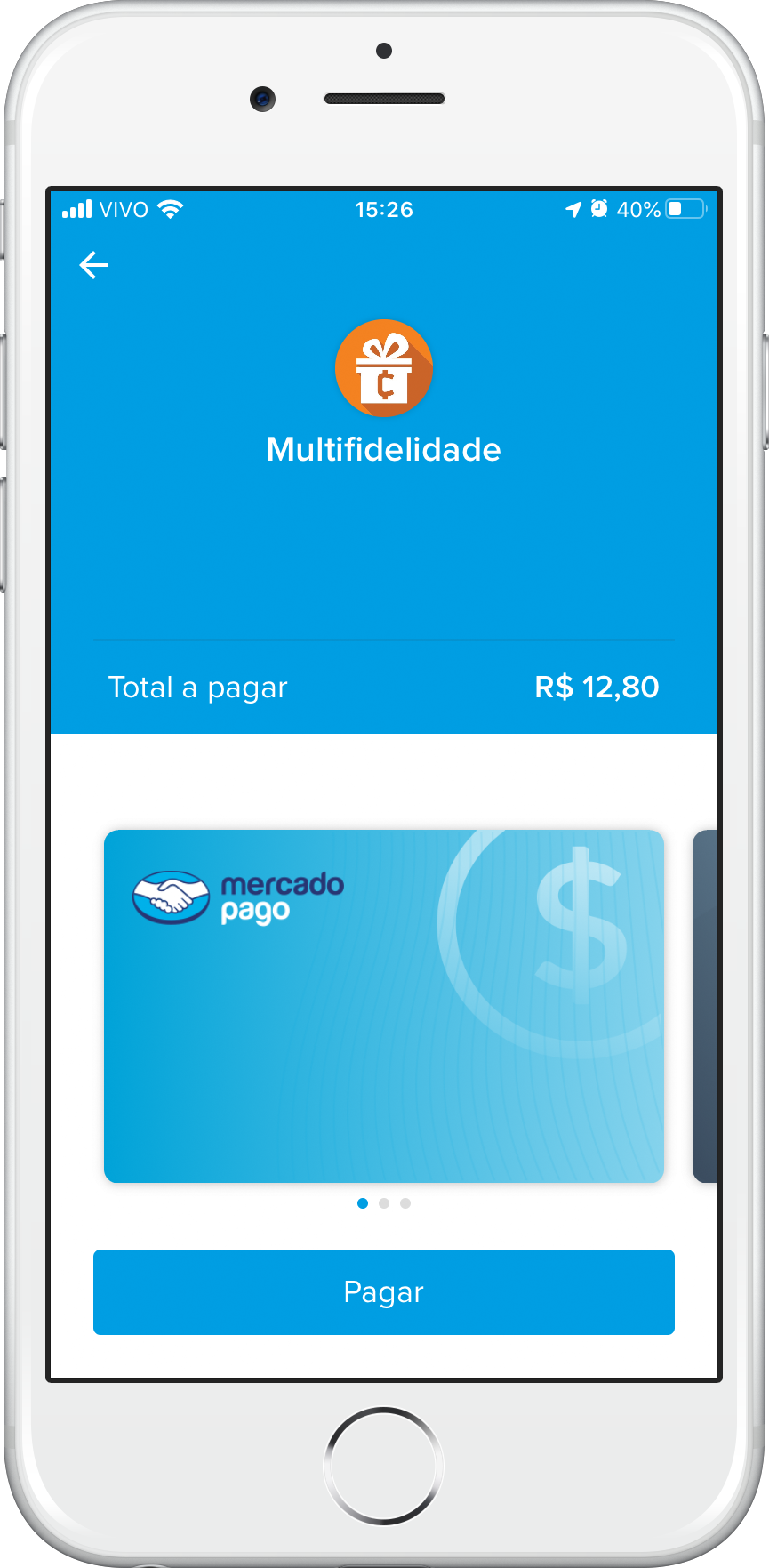Go back using the arrow icon
Image resolution: width=769 pixels, height=1568 pixels.
pyautogui.click(x=93, y=265)
